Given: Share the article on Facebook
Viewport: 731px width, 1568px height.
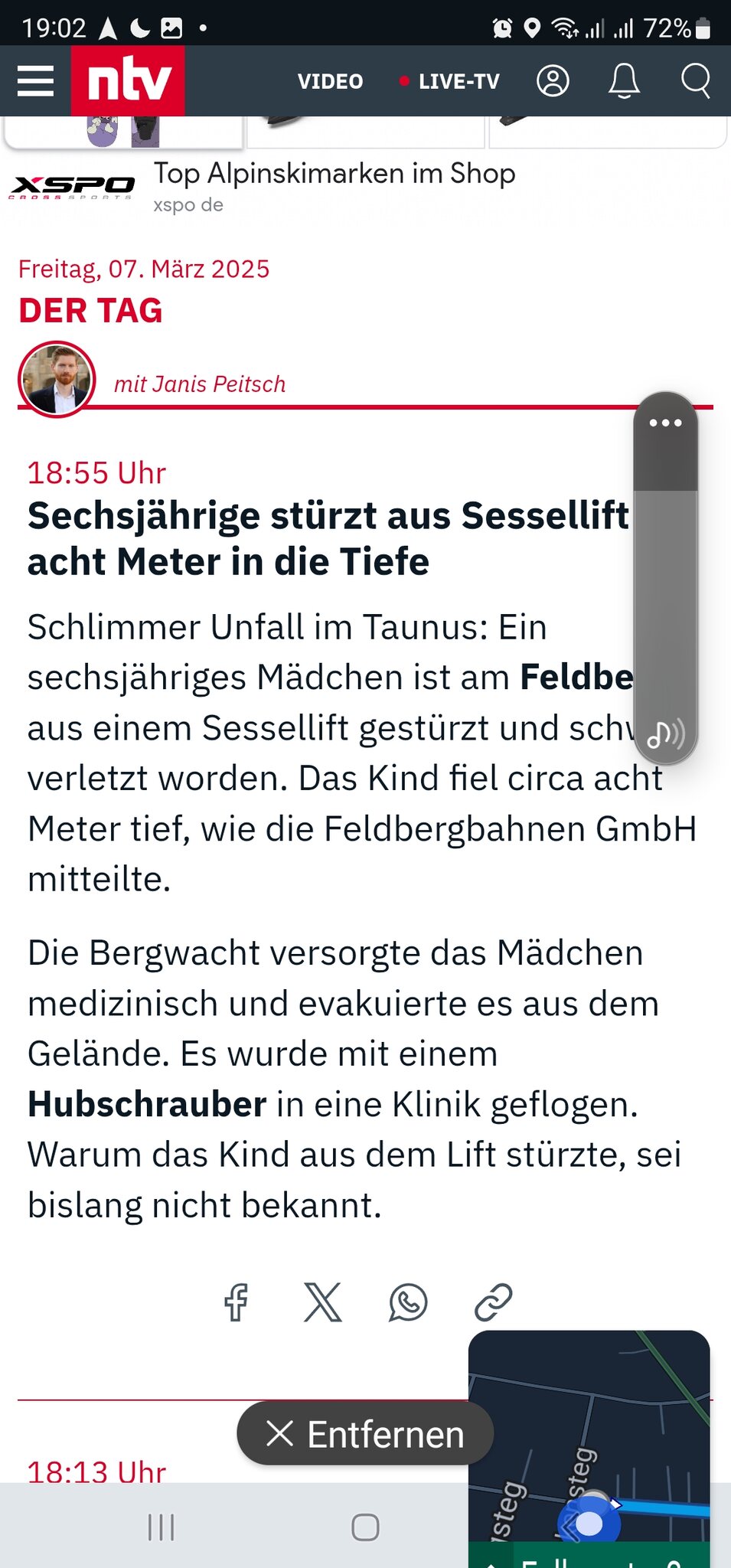Looking at the screenshot, I should (x=237, y=1302).
